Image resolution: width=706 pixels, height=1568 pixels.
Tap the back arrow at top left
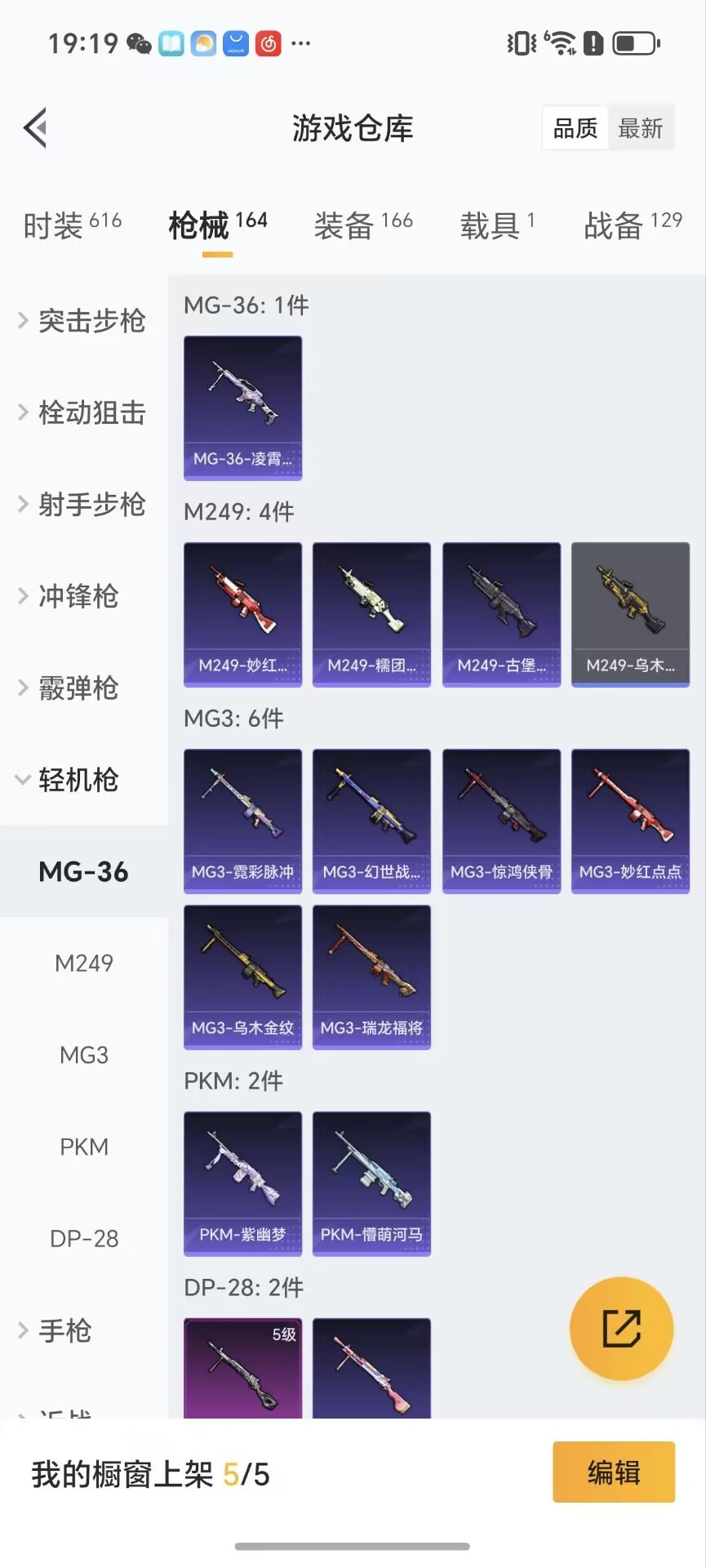click(33, 128)
